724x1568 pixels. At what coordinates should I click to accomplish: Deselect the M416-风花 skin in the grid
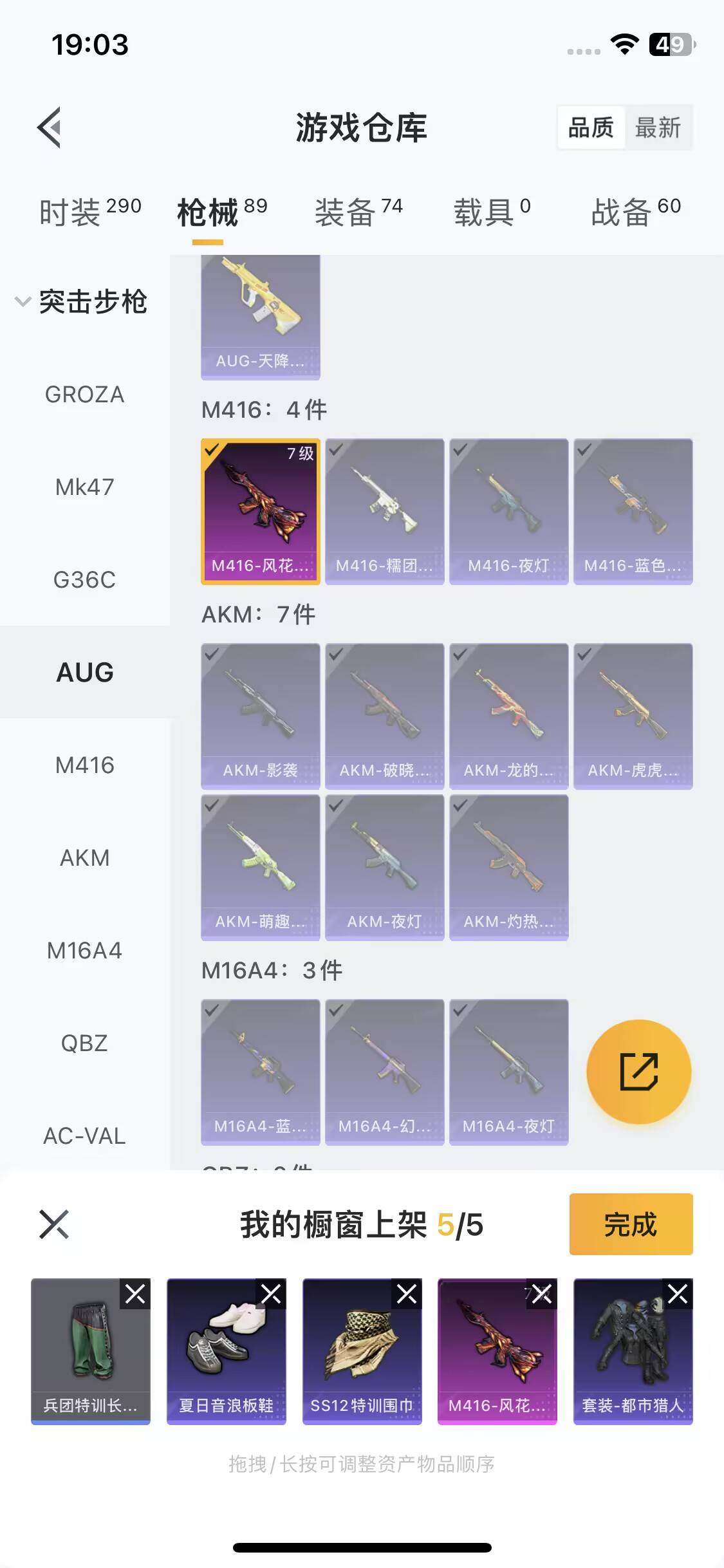[x=260, y=511]
